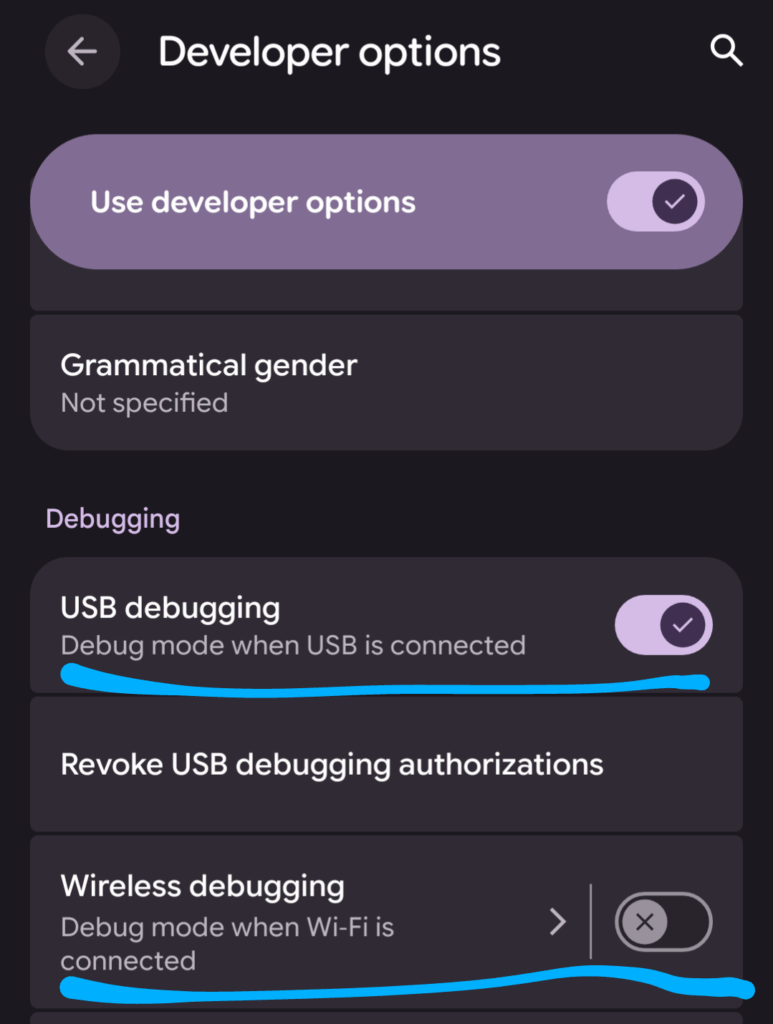Disable the USB debugging switch

point(662,625)
